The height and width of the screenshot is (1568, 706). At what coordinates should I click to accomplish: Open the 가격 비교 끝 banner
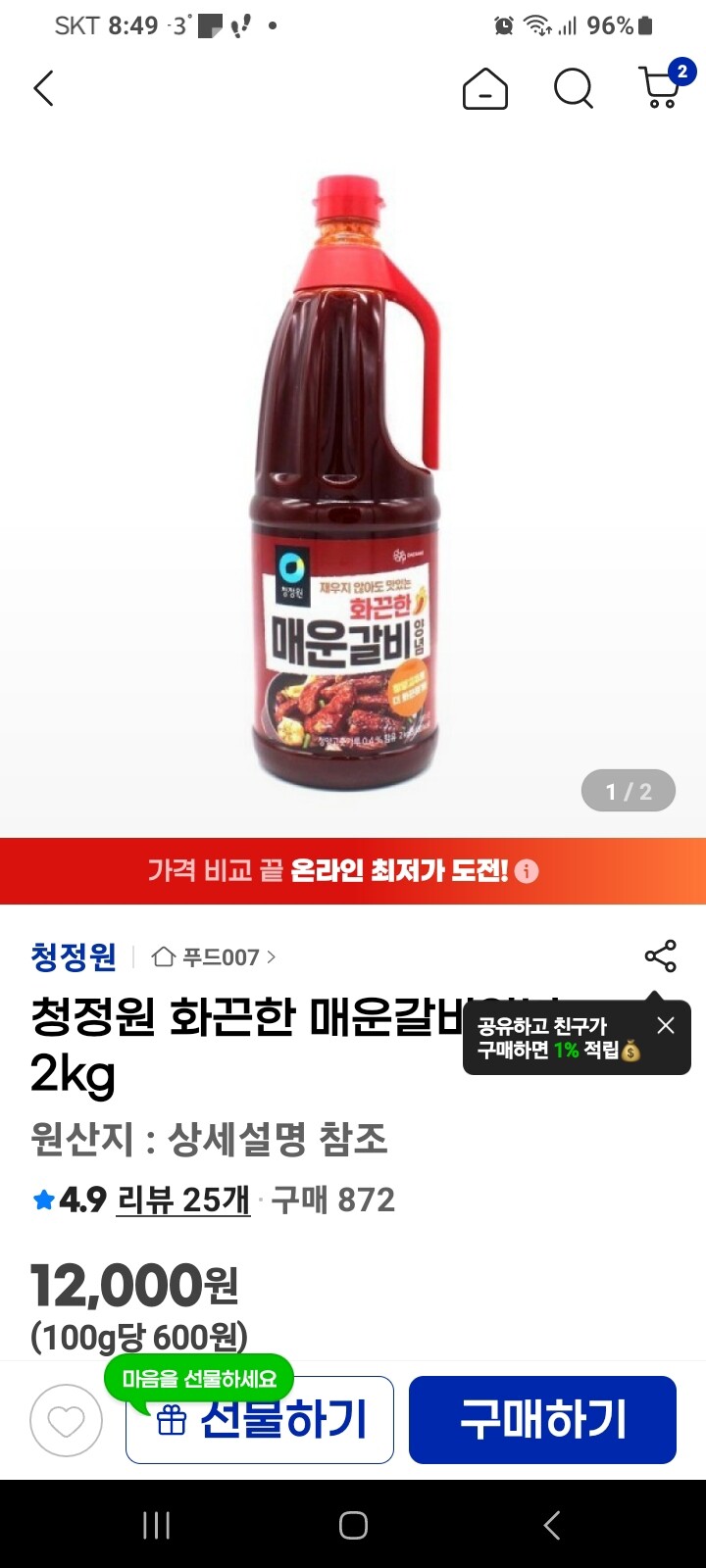(x=294, y=871)
